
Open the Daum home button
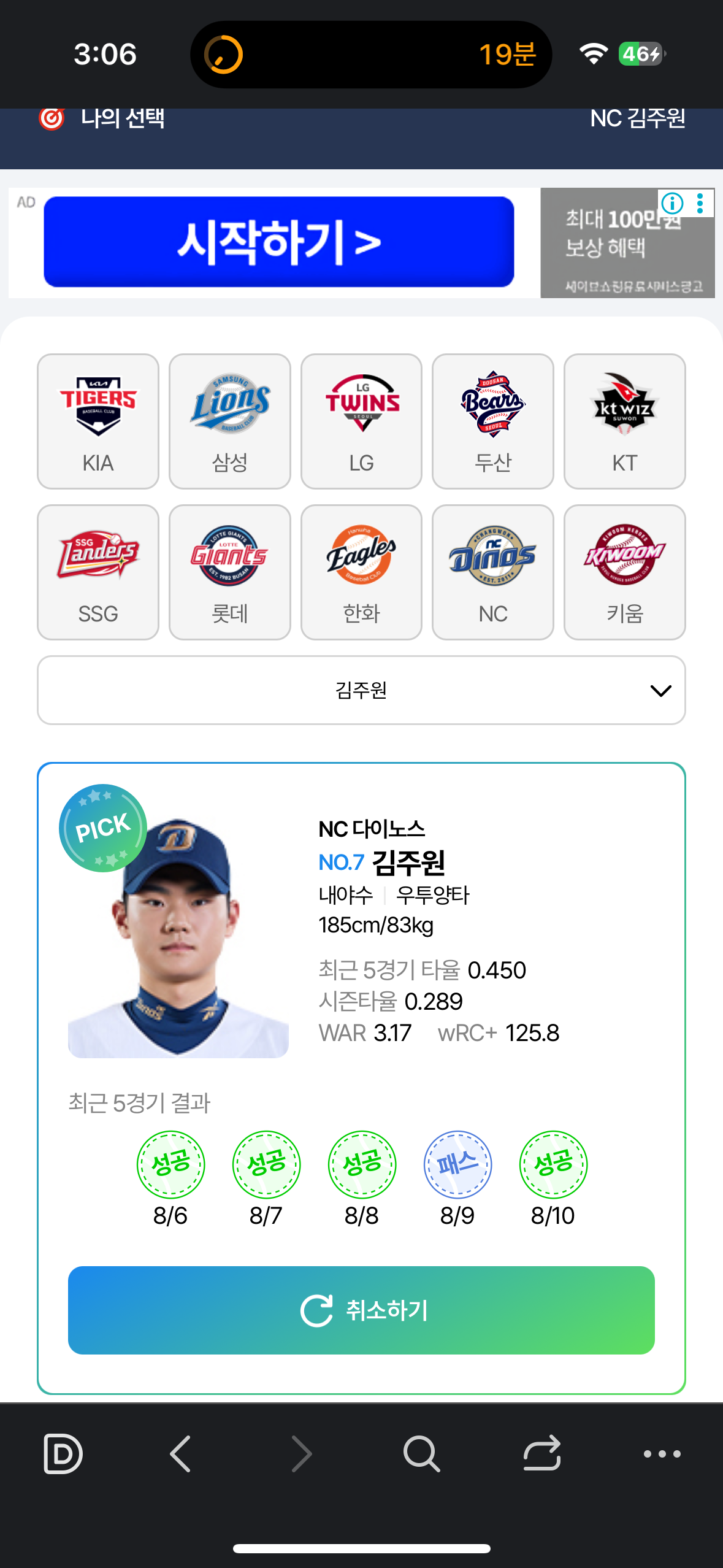pyautogui.click(x=63, y=1453)
